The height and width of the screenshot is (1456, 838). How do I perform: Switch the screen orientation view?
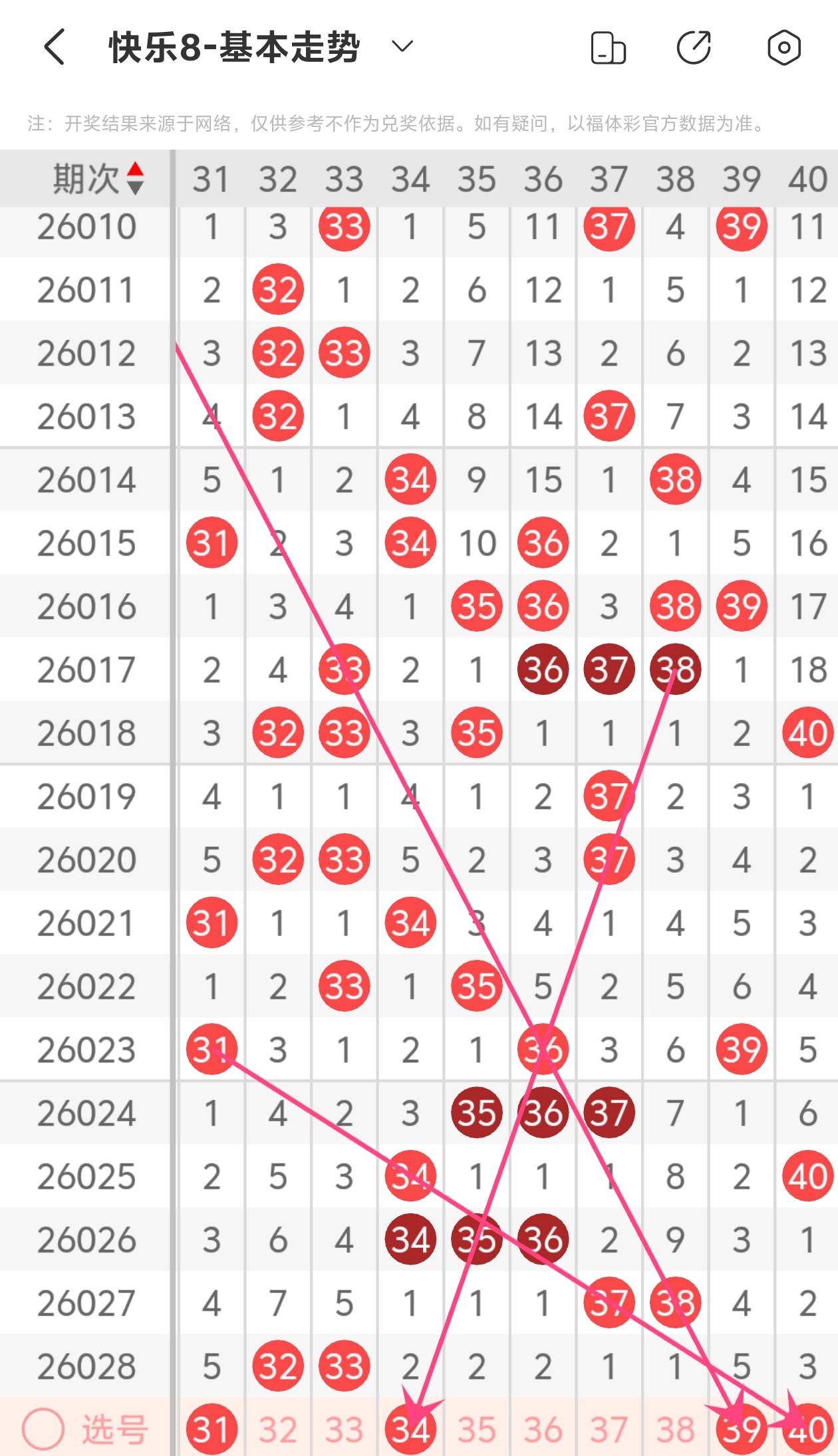pyautogui.click(x=608, y=48)
